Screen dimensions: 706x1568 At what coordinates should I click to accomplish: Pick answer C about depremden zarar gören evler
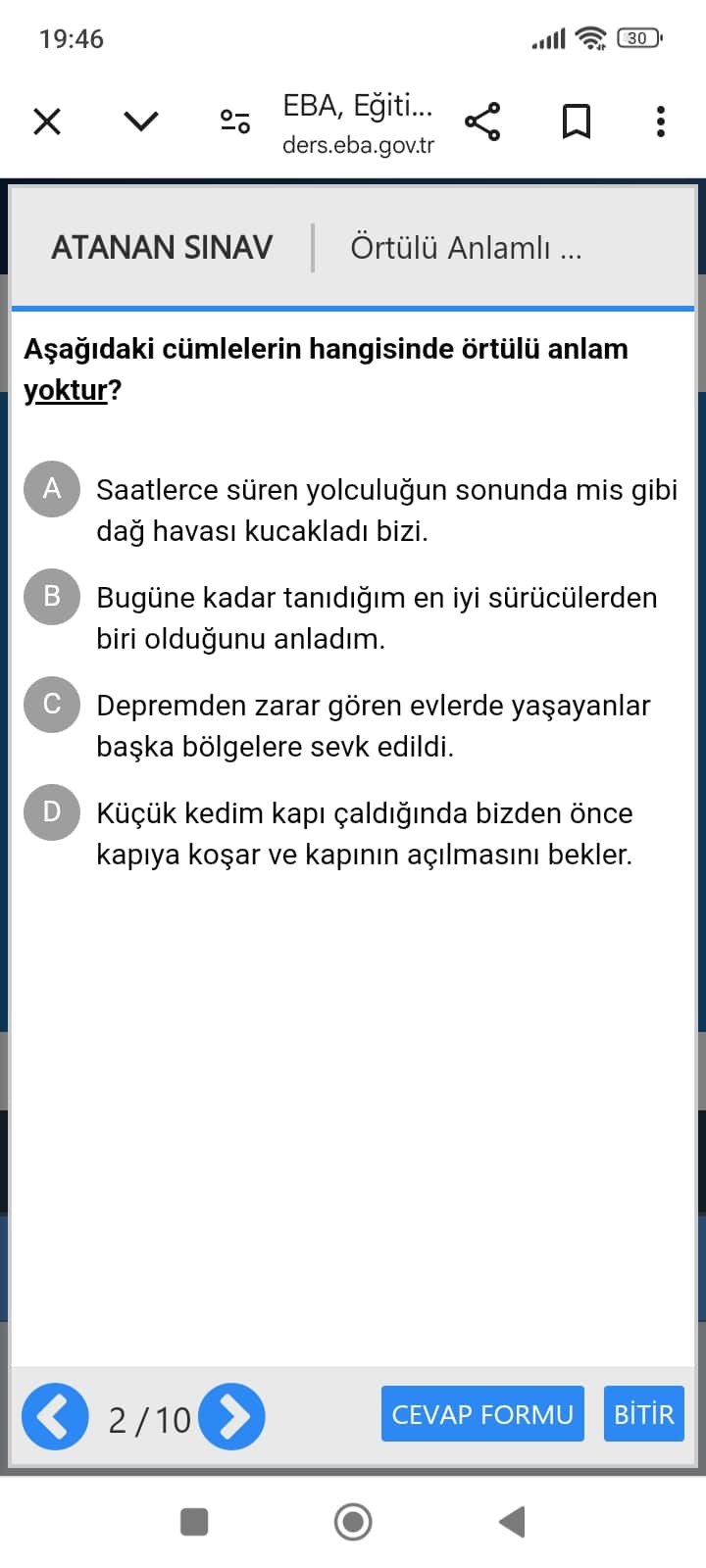pos(52,705)
